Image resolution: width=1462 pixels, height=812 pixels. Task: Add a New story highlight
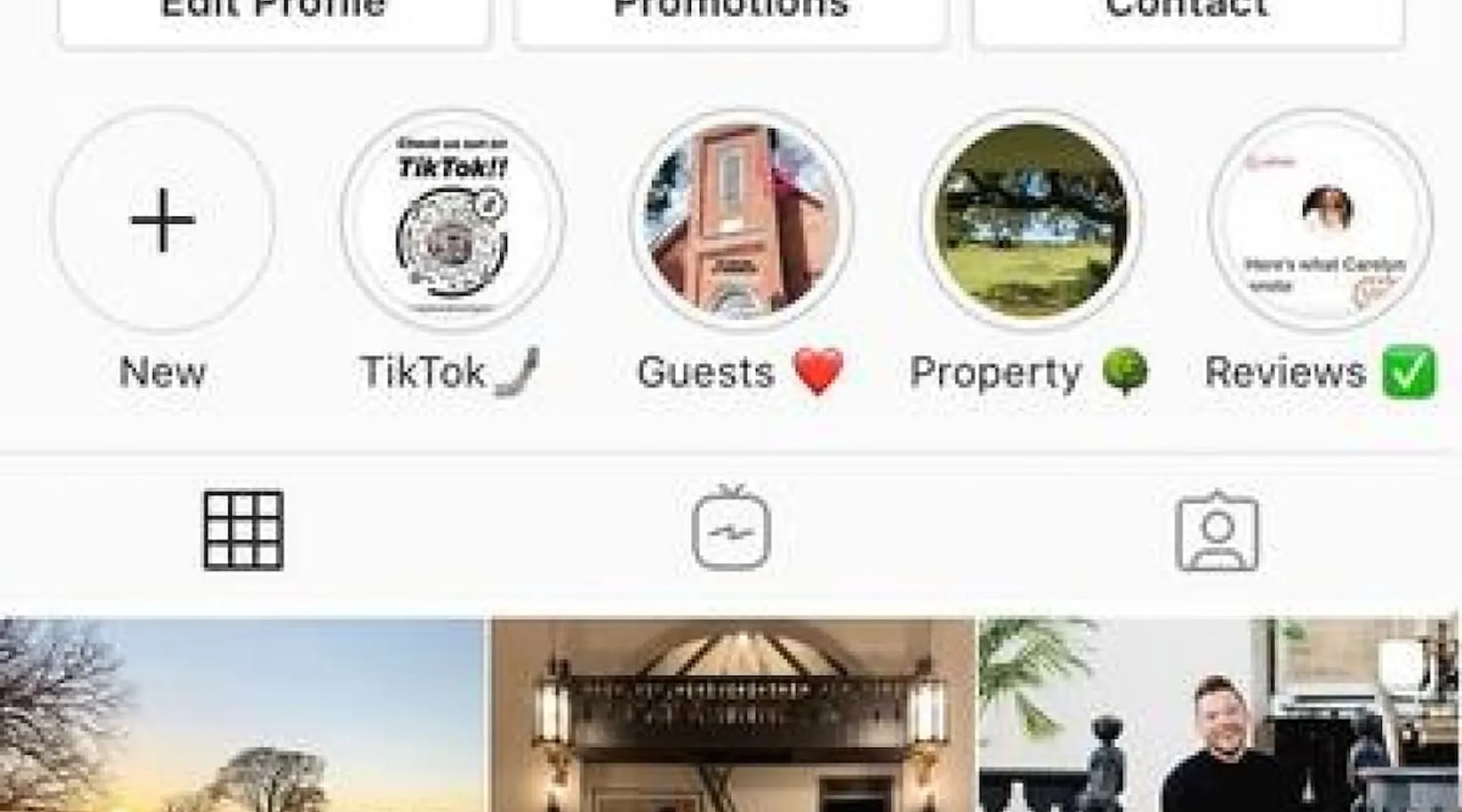162,219
